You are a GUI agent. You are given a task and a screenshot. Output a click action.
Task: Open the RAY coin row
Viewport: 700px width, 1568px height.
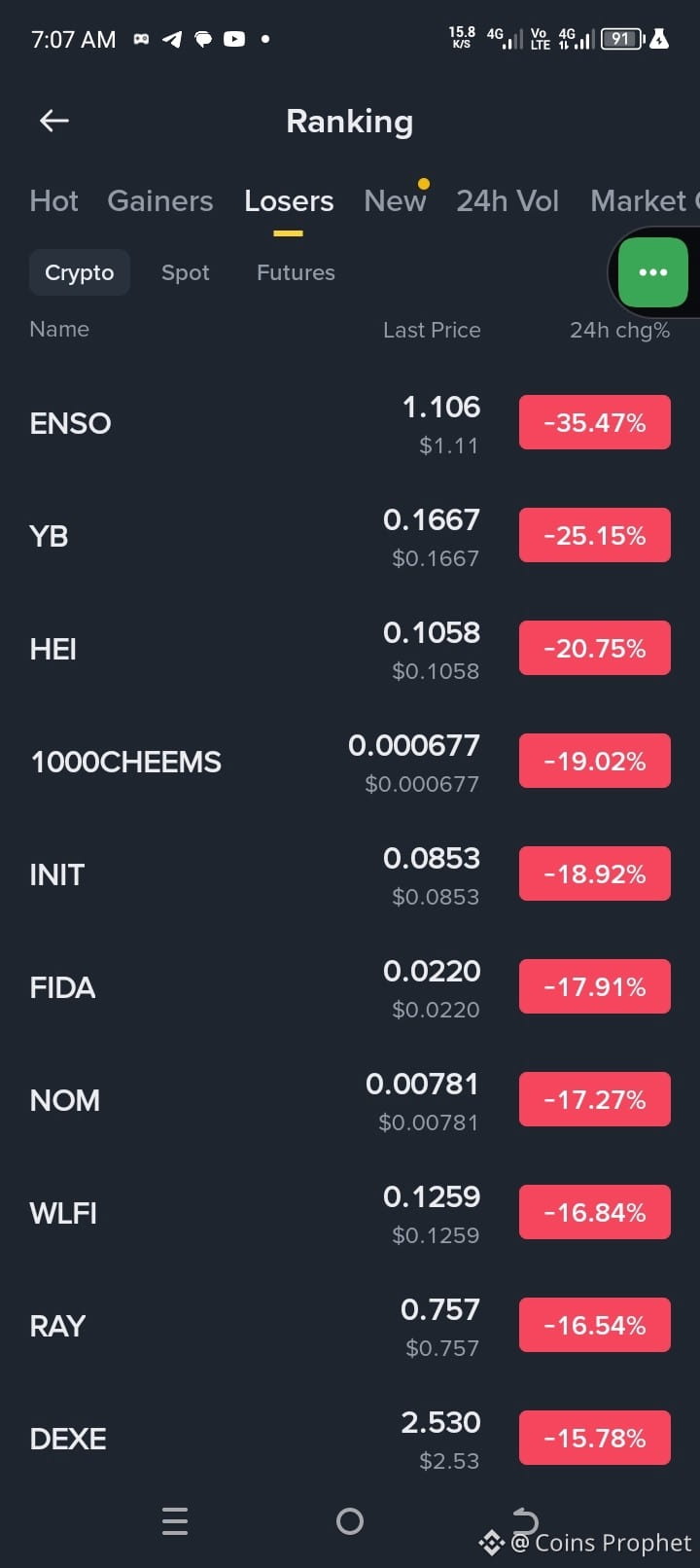pos(58,1327)
